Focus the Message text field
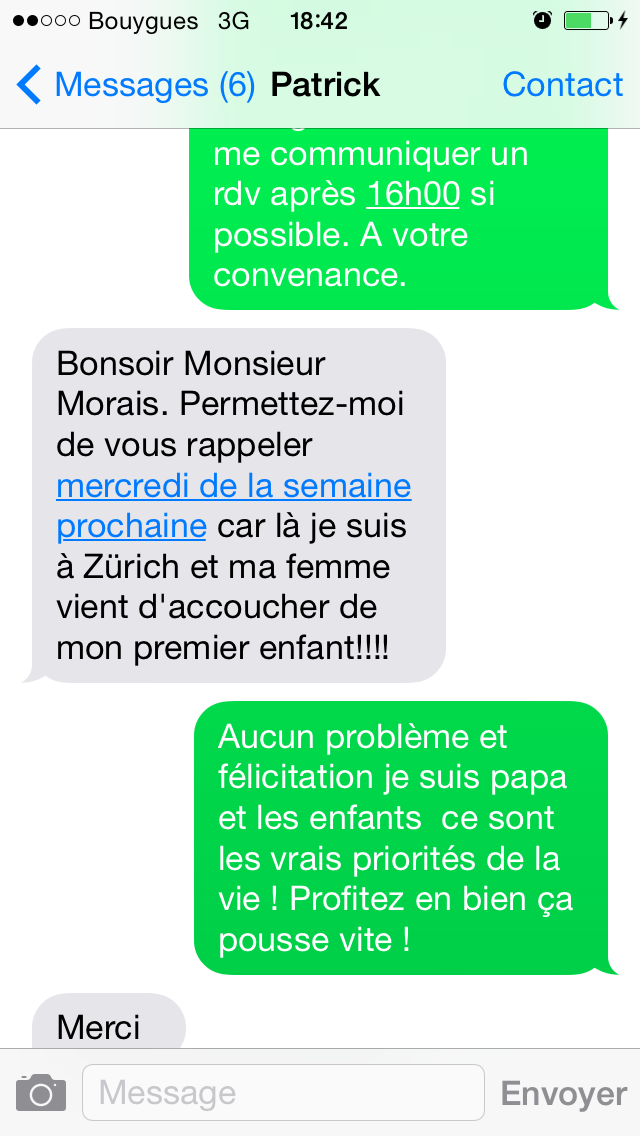 tap(283, 1093)
